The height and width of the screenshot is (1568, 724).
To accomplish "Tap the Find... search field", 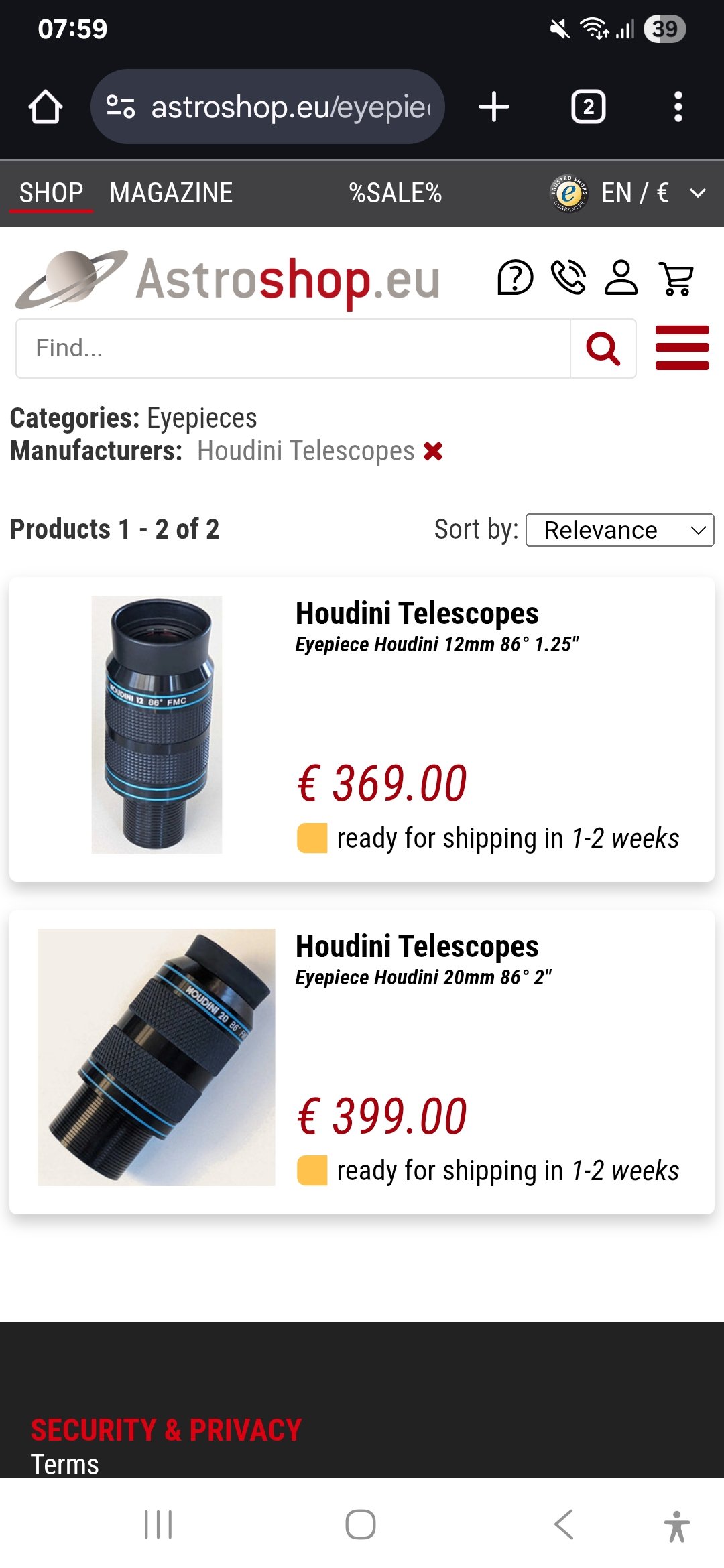I will click(293, 348).
